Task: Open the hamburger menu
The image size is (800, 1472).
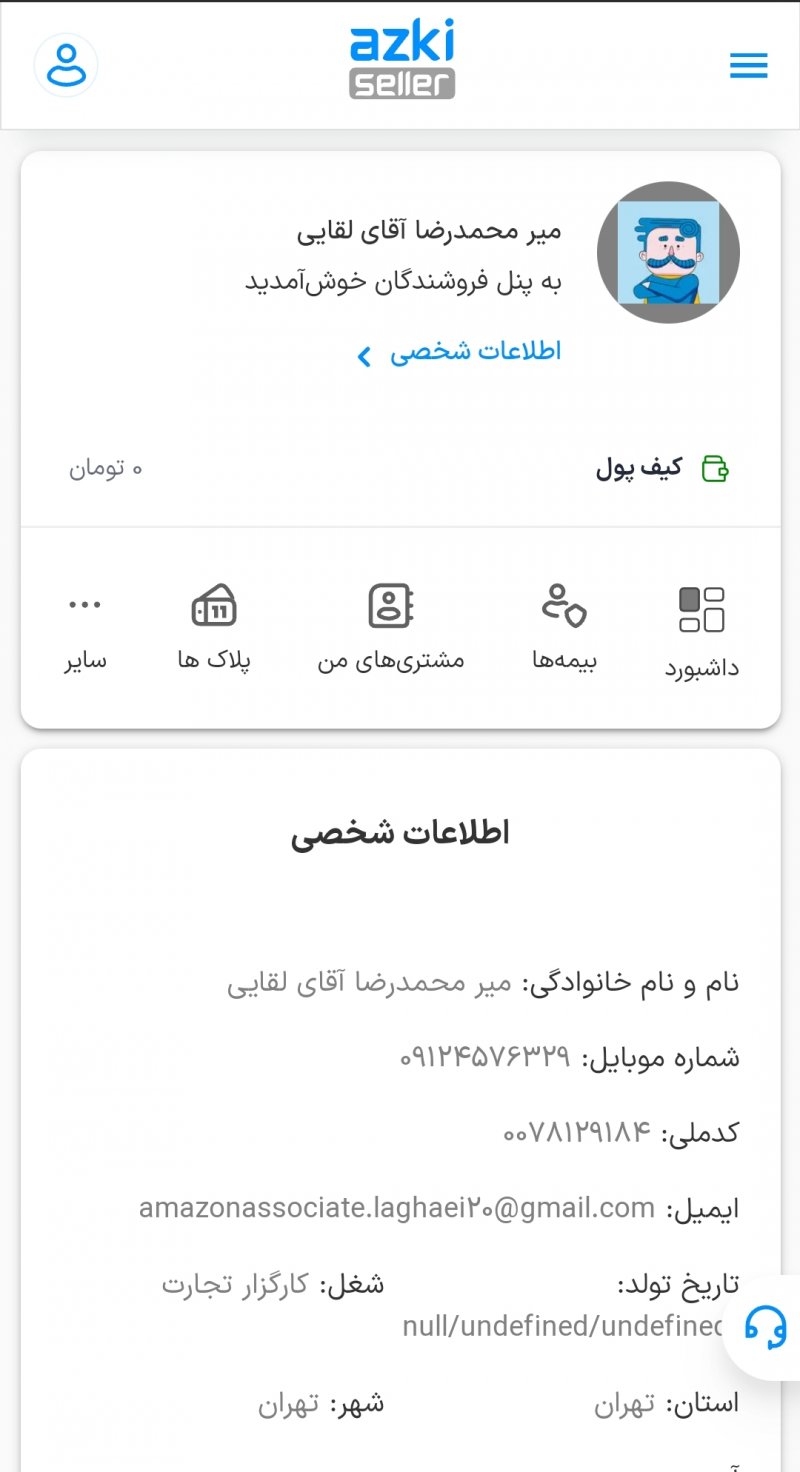Action: (x=748, y=66)
